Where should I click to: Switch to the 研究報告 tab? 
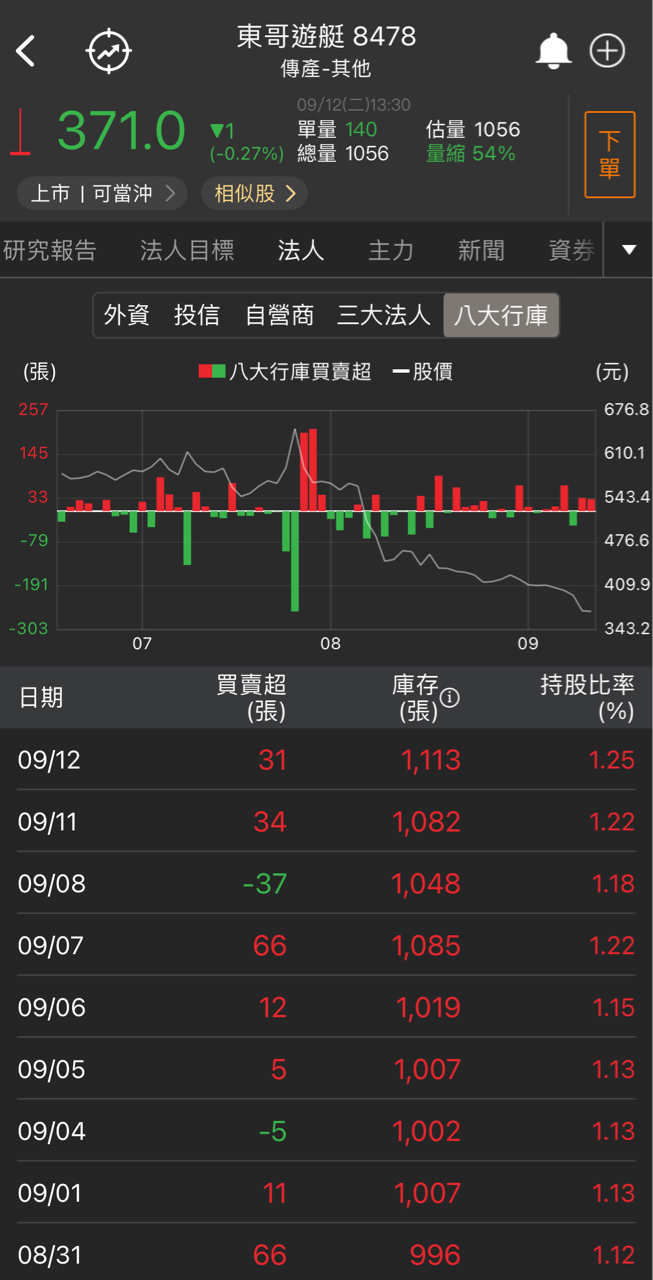pos(50,250)
